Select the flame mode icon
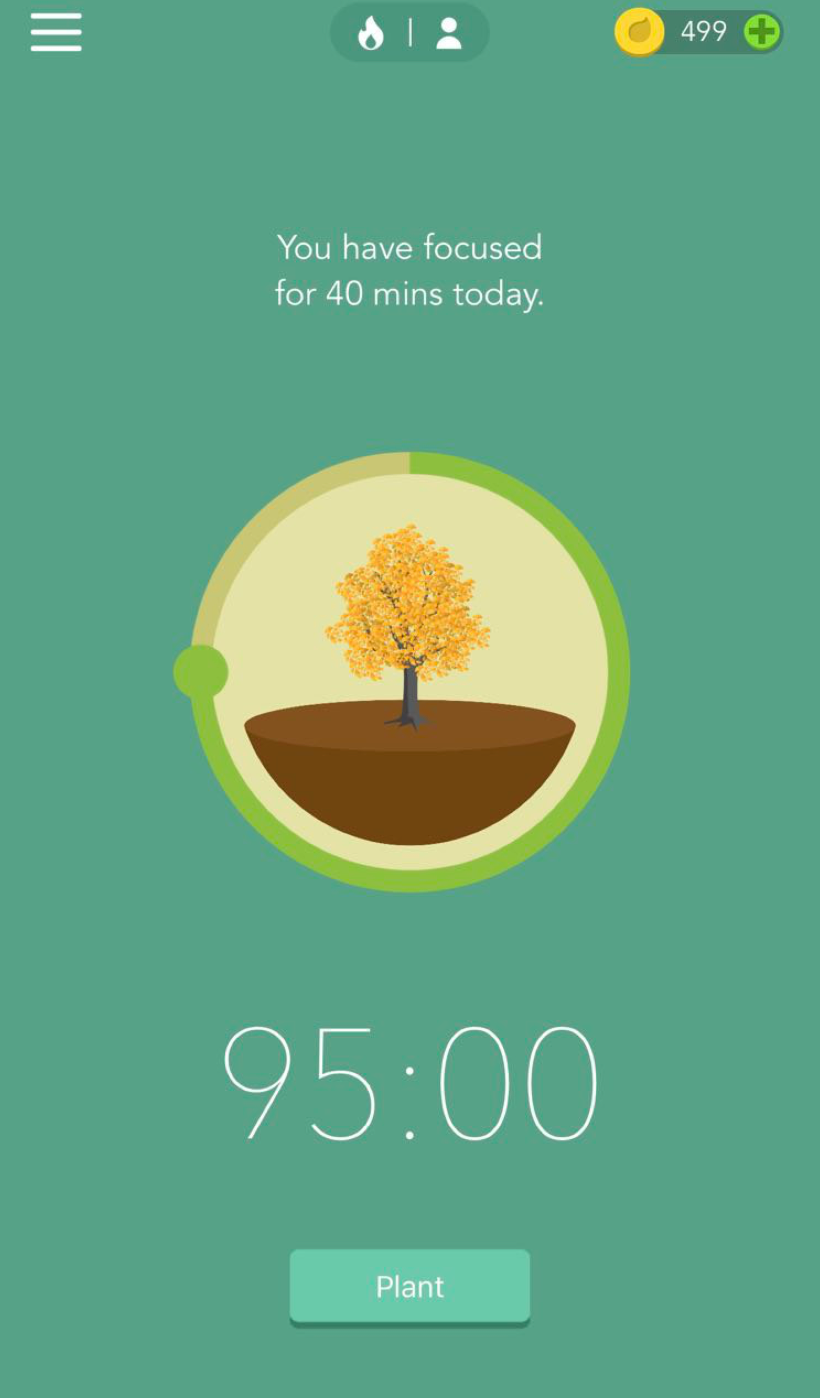The image size is (820, 1398). pyautogui.click(x=371, y=34)
